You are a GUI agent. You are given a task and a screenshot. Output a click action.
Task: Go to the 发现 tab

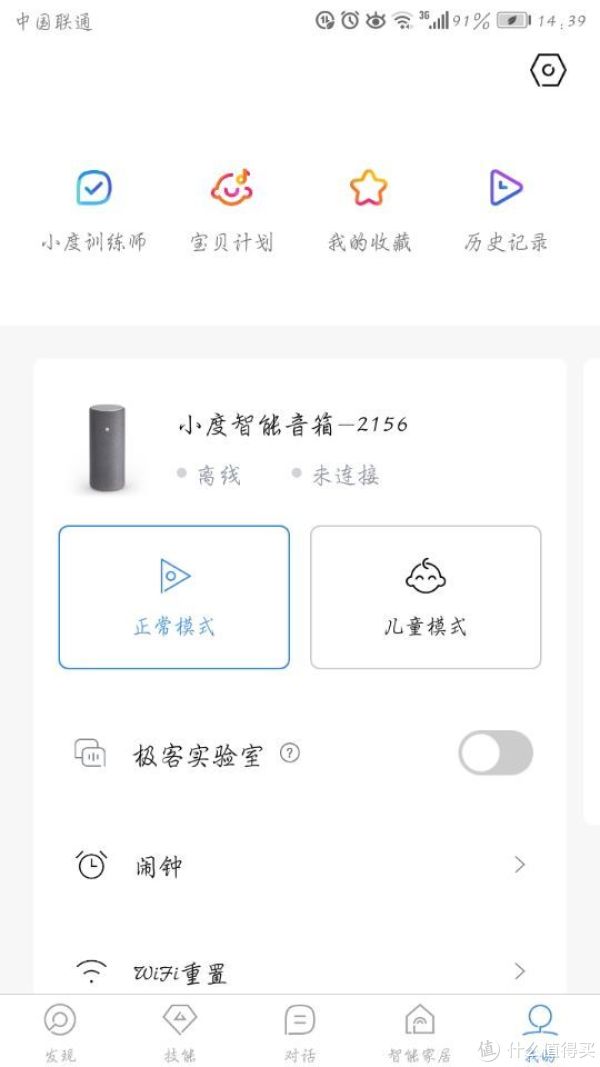[60, 1030]
